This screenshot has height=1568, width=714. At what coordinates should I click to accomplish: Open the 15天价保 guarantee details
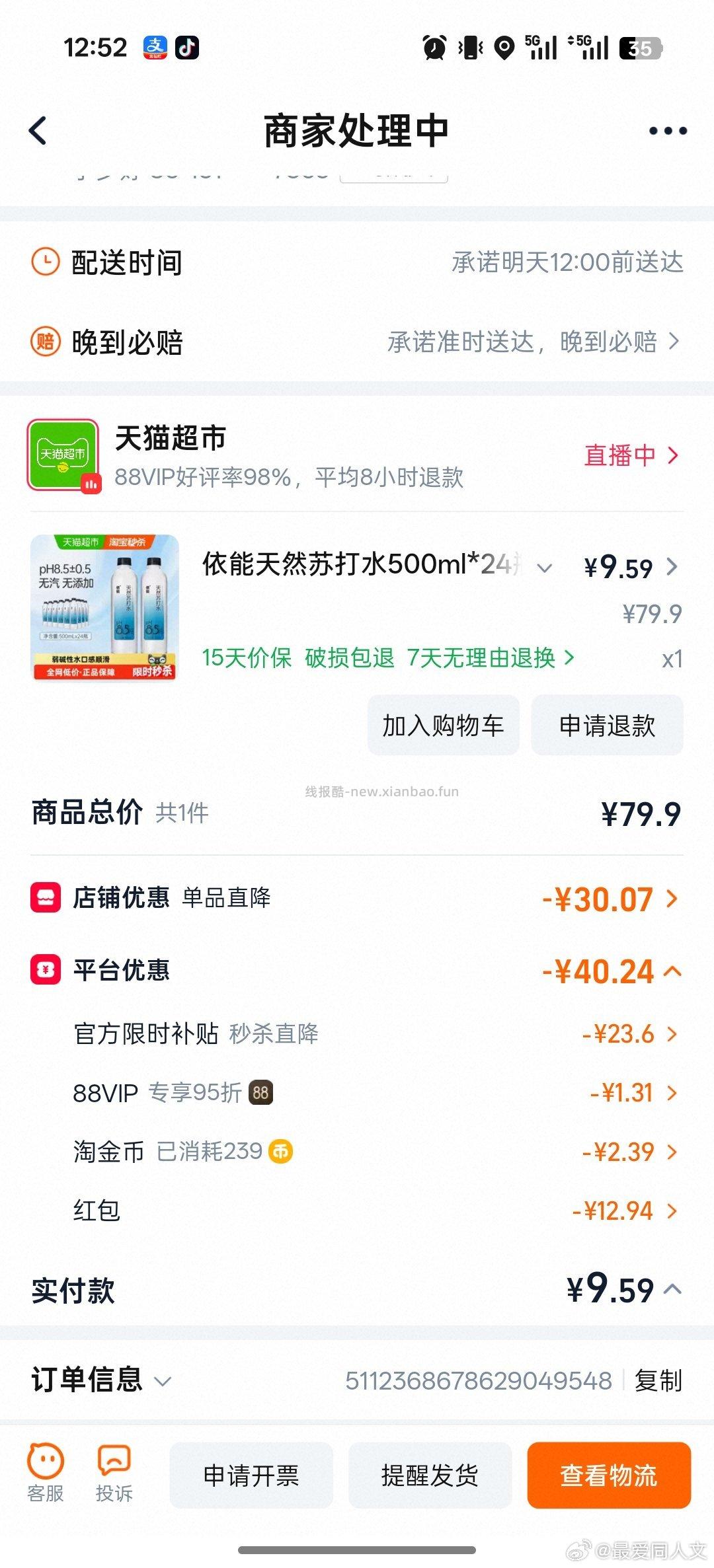click(x=245, y=658)
